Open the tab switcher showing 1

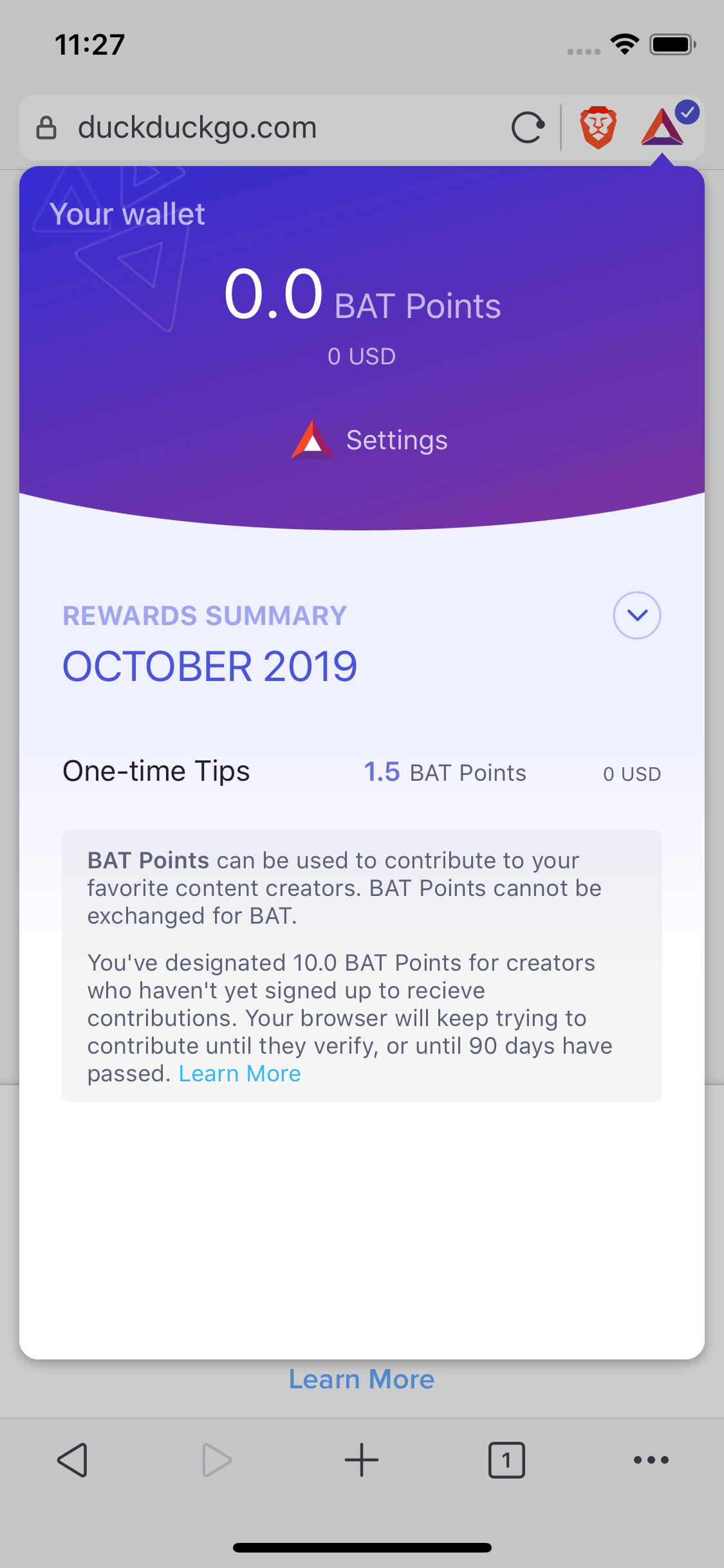[506, 1460]
